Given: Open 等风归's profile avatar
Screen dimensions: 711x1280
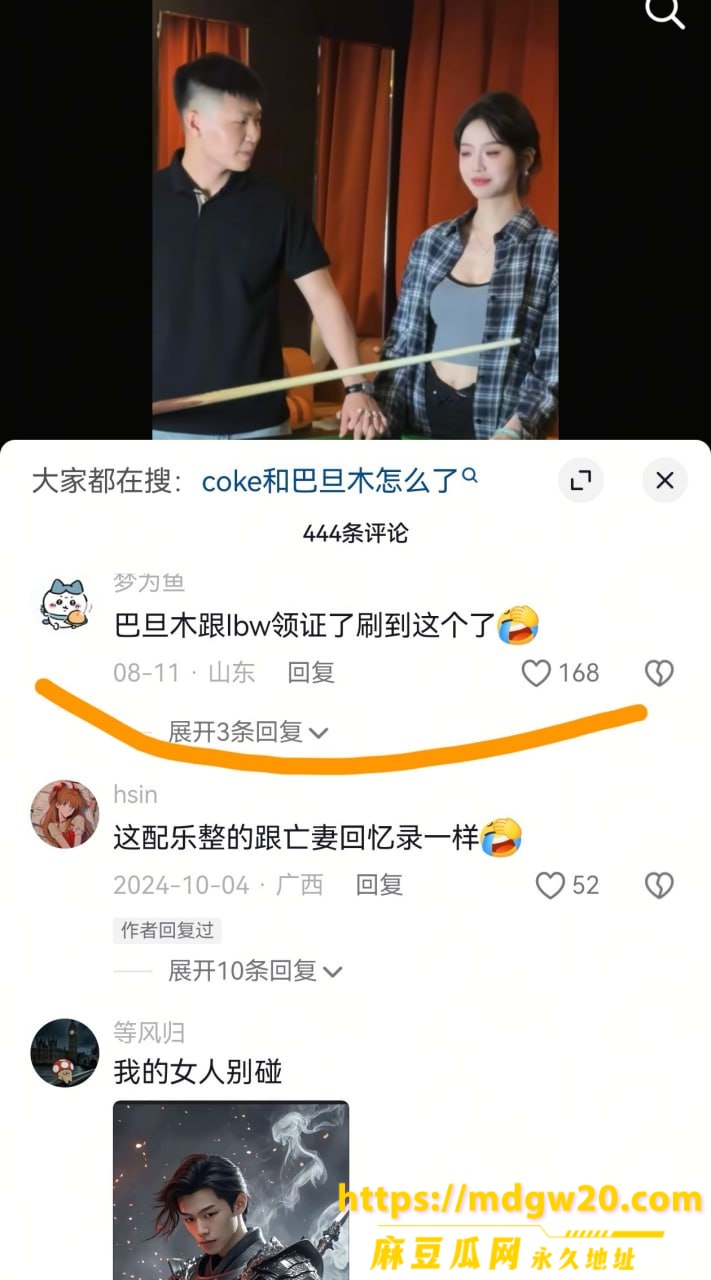Looking at the screenshot, I should pos(65,1053).
